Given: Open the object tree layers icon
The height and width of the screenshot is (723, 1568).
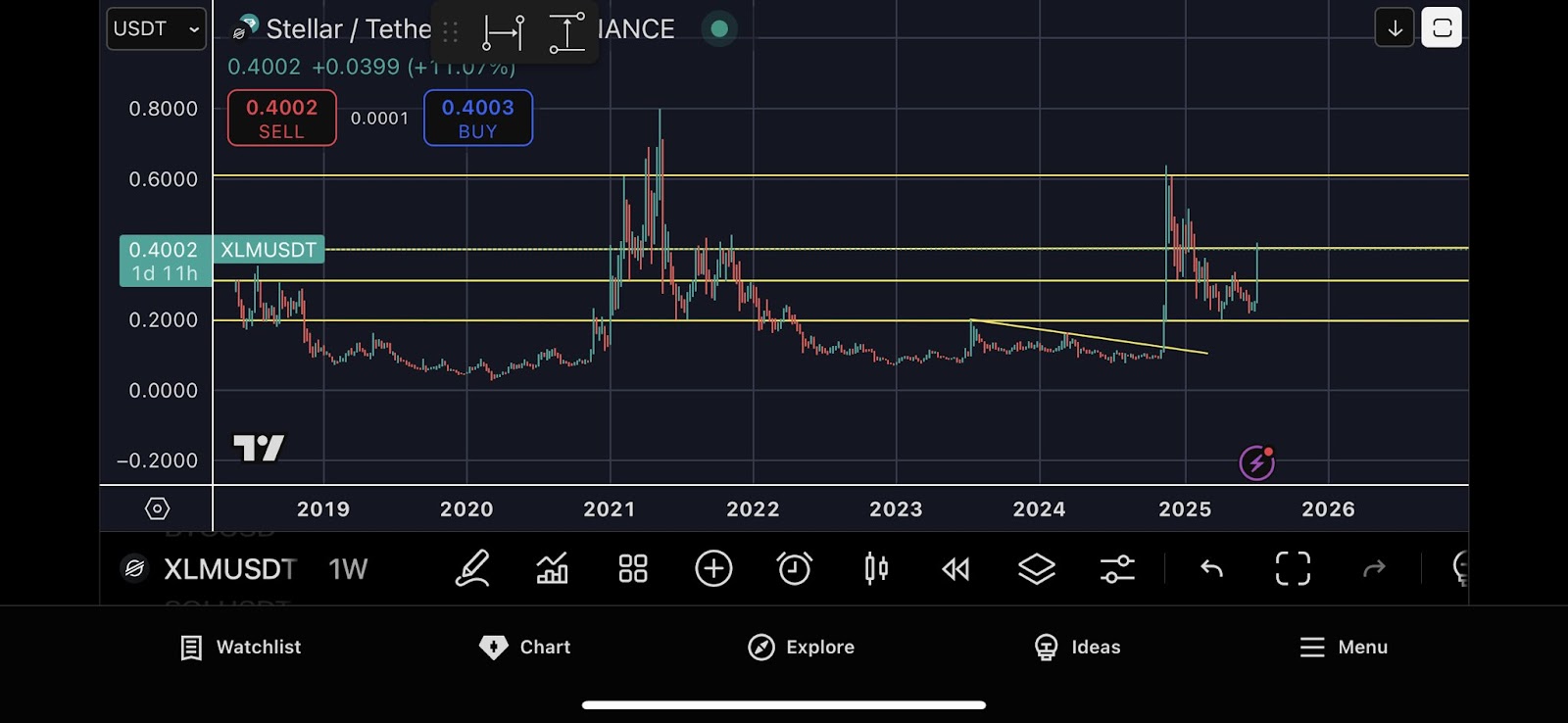Looking at the screenshot, I should pos(1037,568).
